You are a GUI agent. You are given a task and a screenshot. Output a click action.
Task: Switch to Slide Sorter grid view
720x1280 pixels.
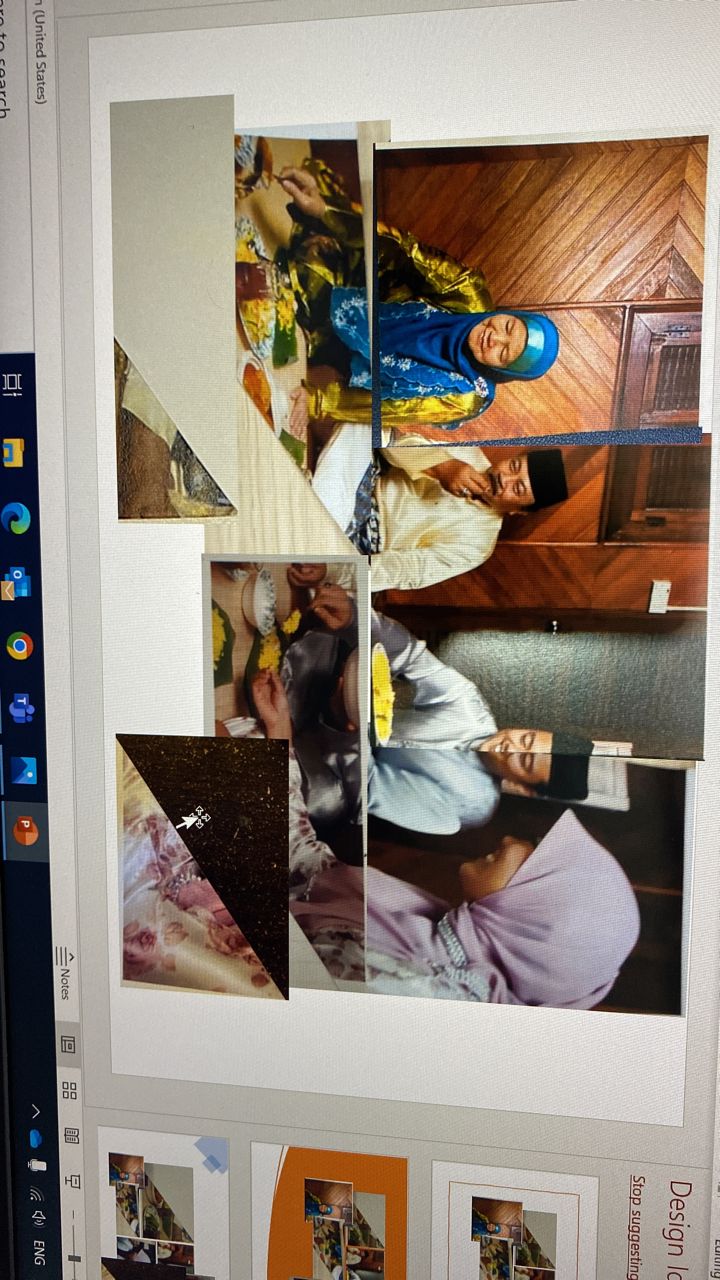coord(69,1090)
